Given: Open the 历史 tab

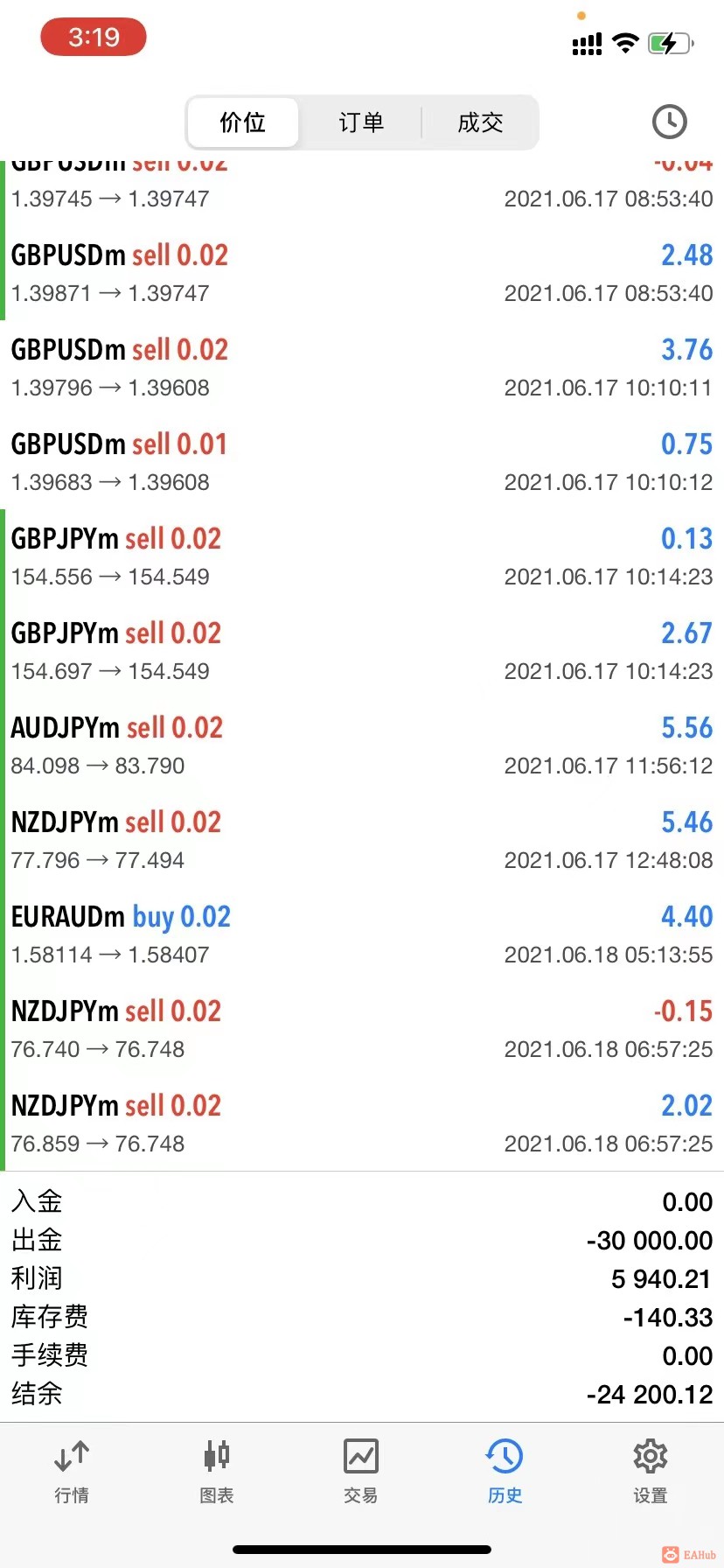Looking at the screenshot, I should 505,1471.
